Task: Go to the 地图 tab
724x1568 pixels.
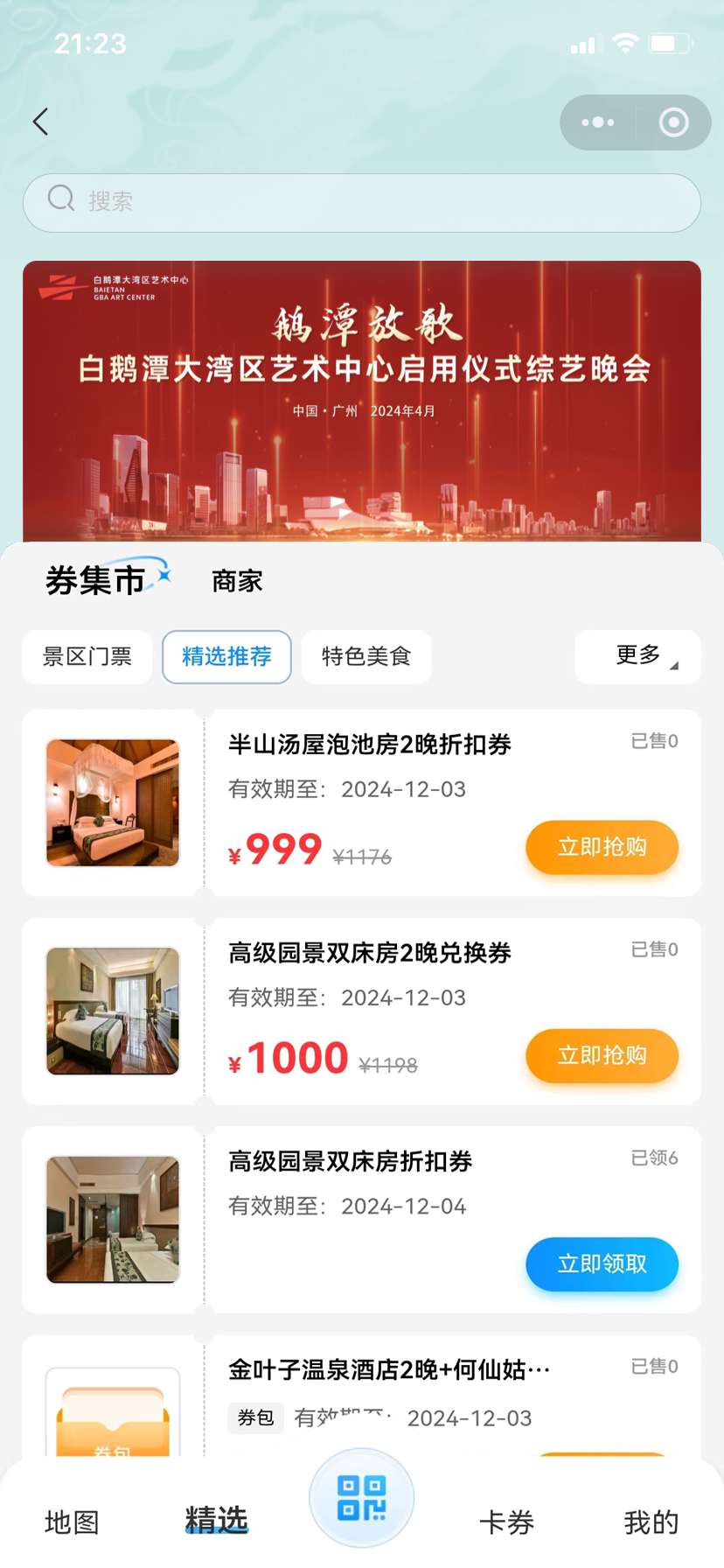Action: tap(72, 1522)
